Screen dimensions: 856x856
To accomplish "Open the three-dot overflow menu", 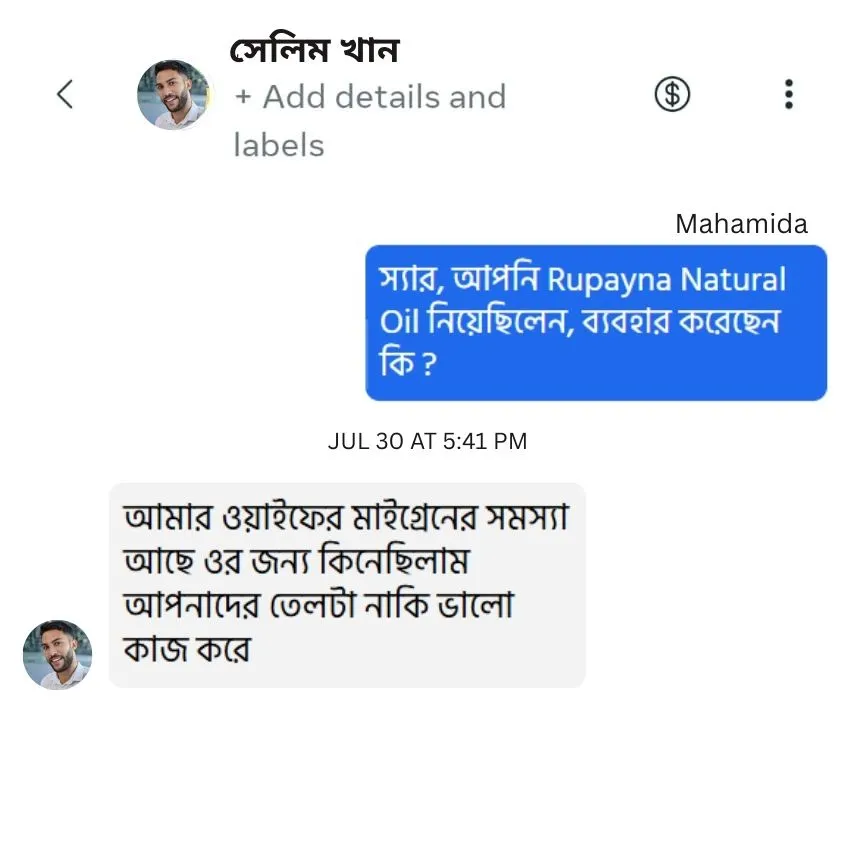I will 789,95.
